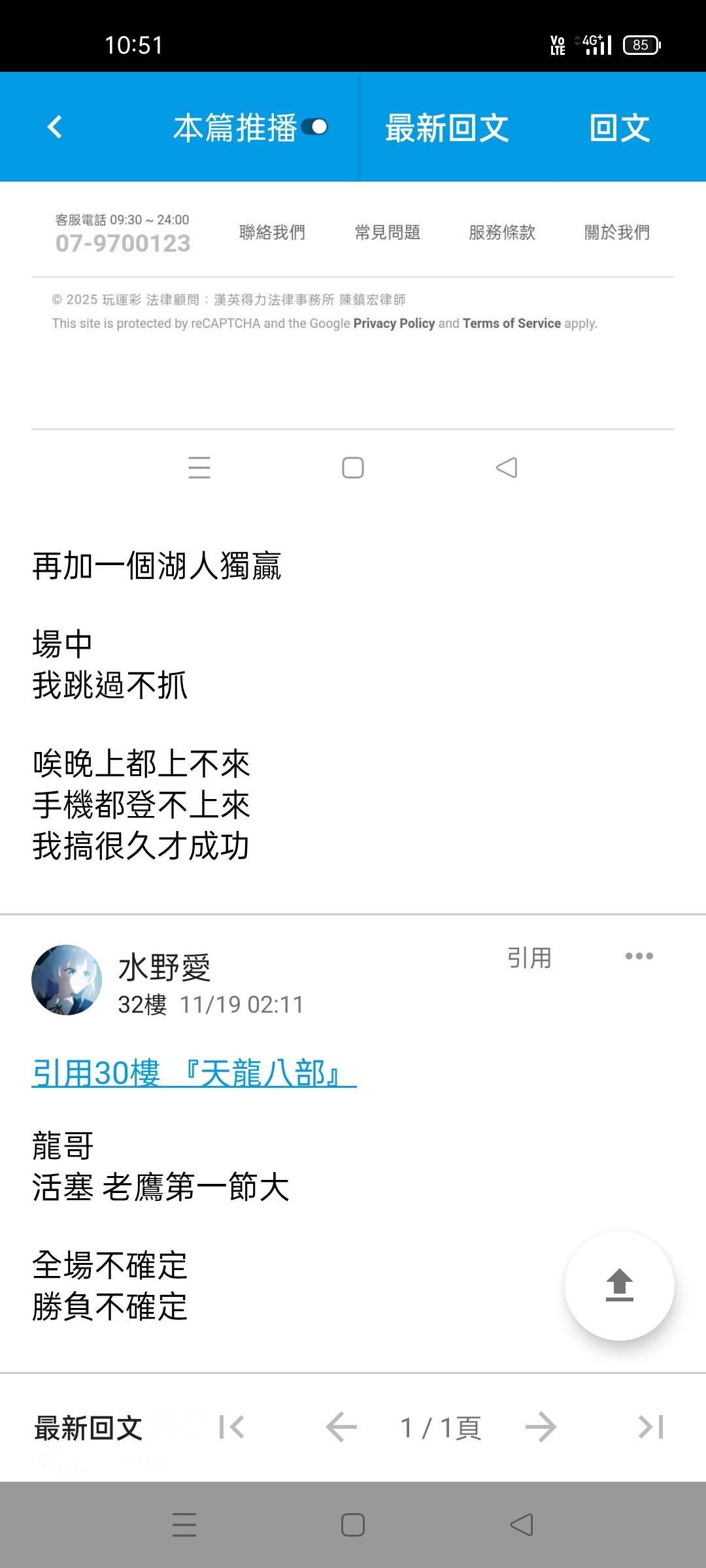Viewport: 706px width, 1568px height.
Task: Write a reply with 回文
Action: click(619, 127)
